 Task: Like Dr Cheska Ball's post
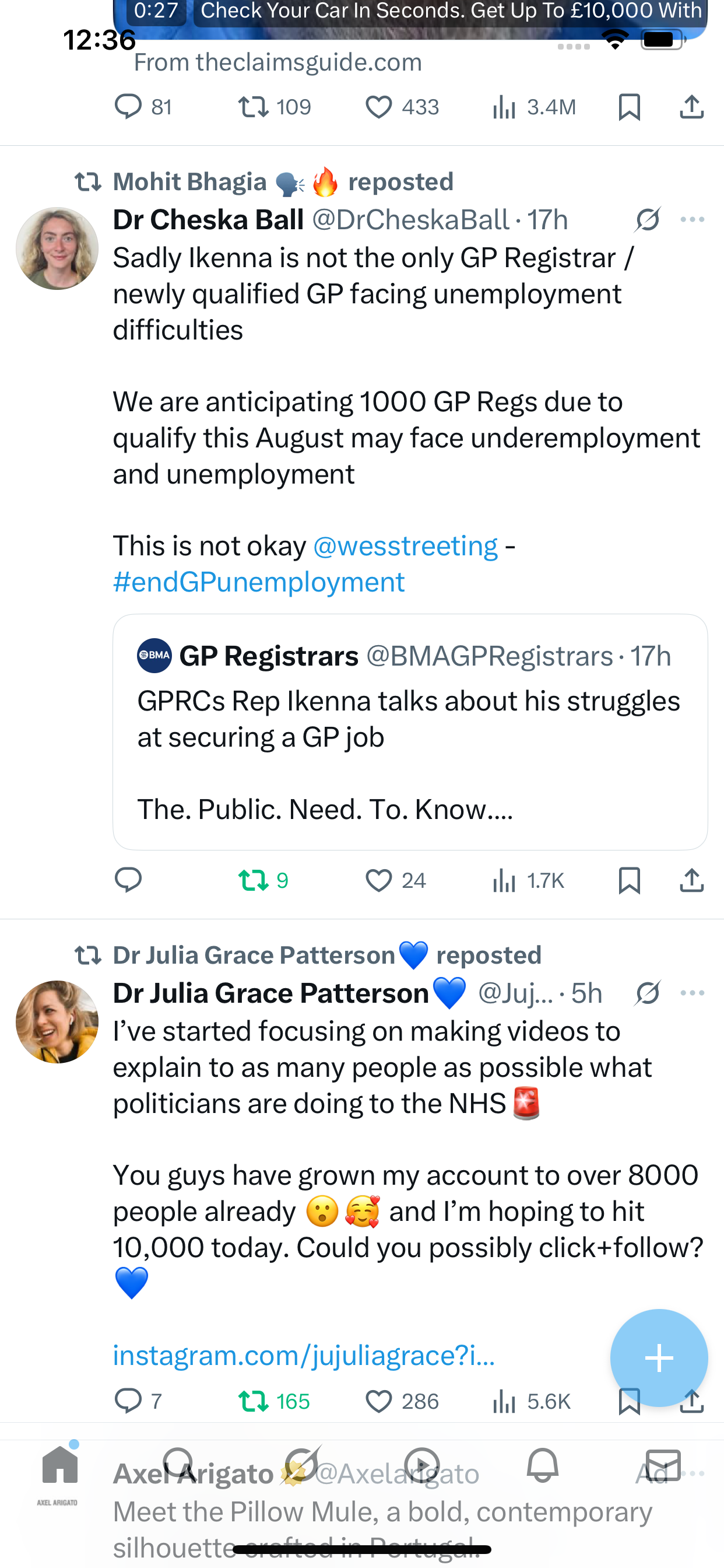tap(378, 880)
